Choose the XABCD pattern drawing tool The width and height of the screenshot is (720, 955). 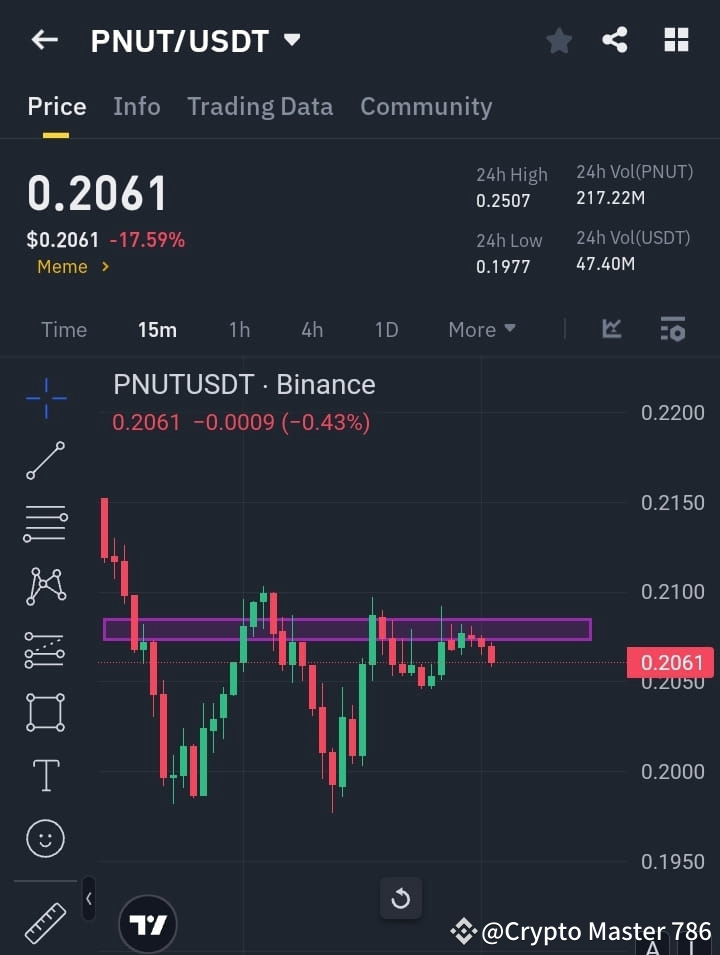[44, 587]
